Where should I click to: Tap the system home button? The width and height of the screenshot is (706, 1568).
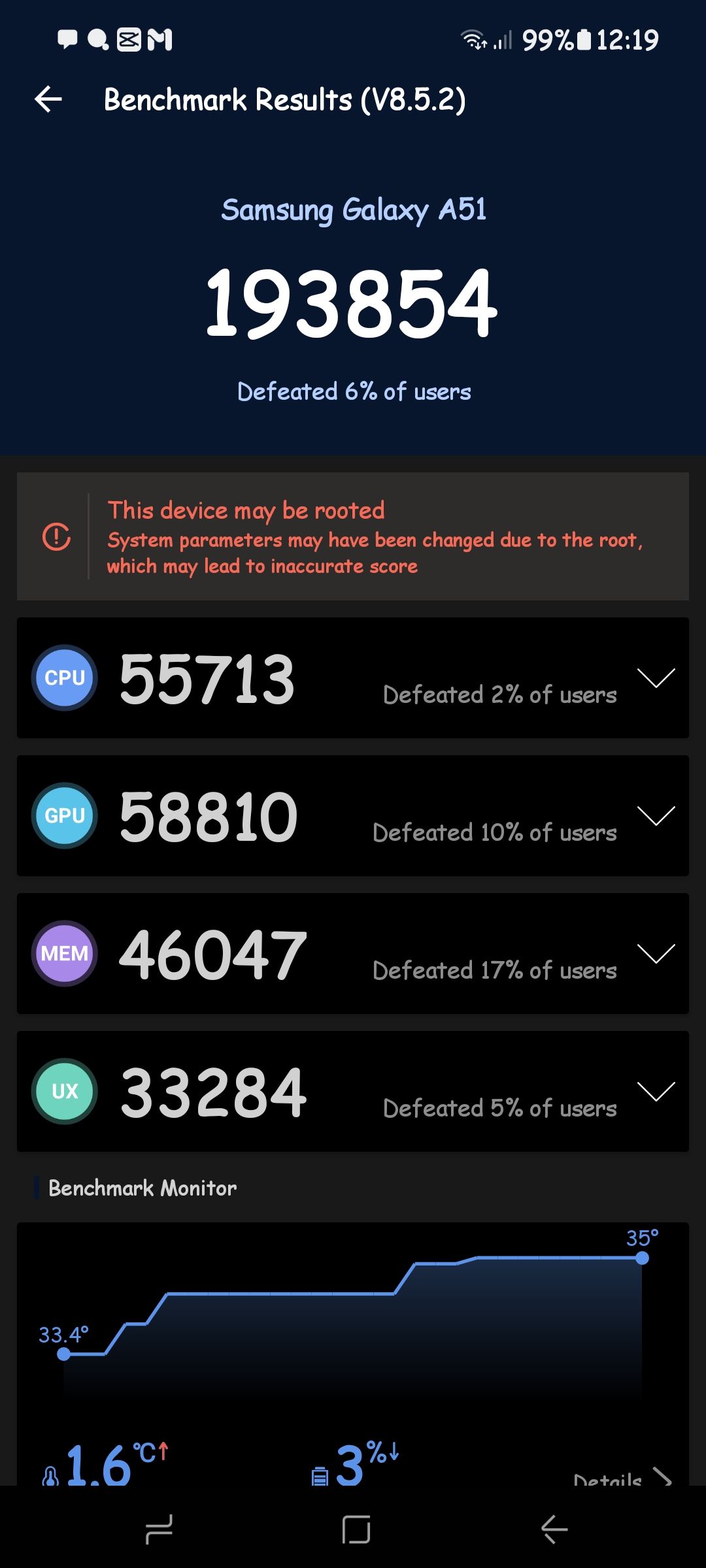(x=356, y=1529)
